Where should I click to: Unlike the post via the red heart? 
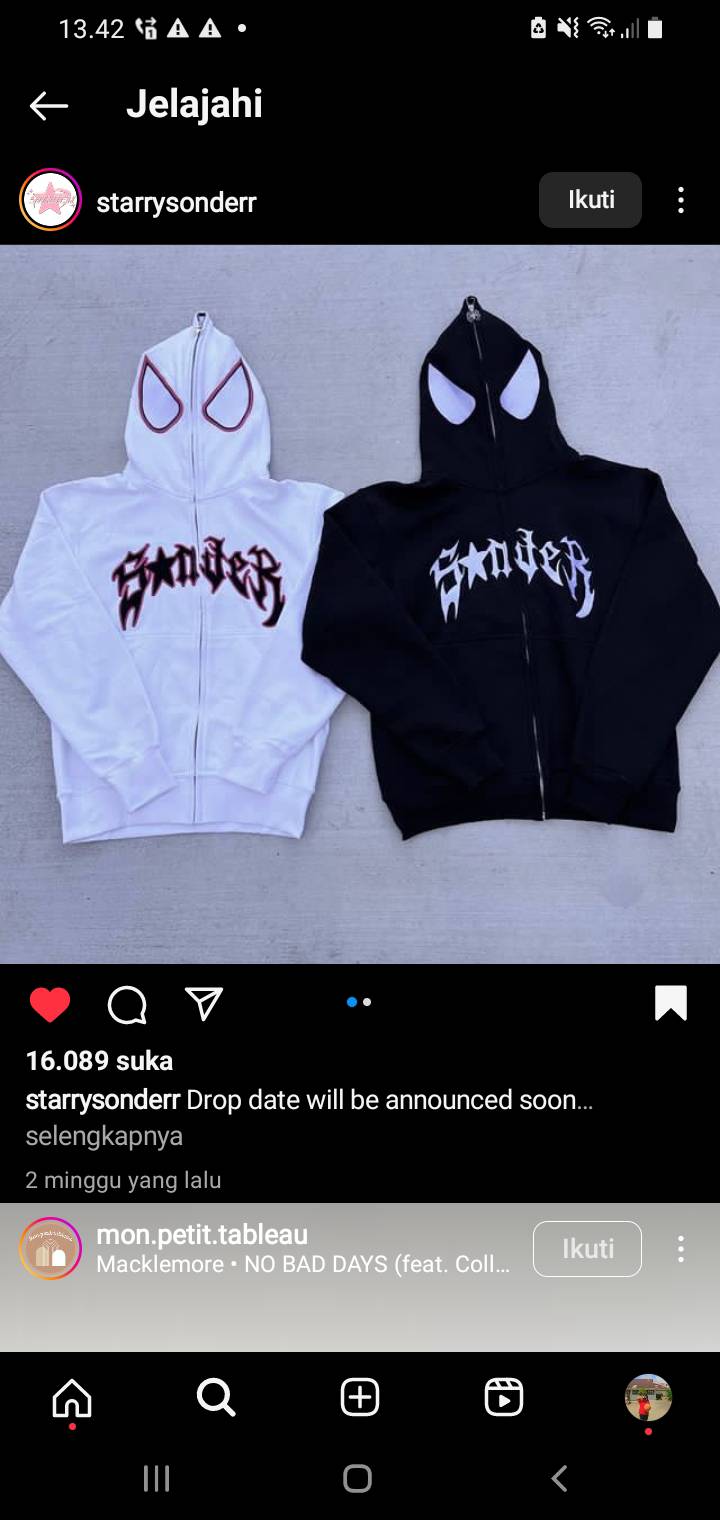click(50, 1004)
